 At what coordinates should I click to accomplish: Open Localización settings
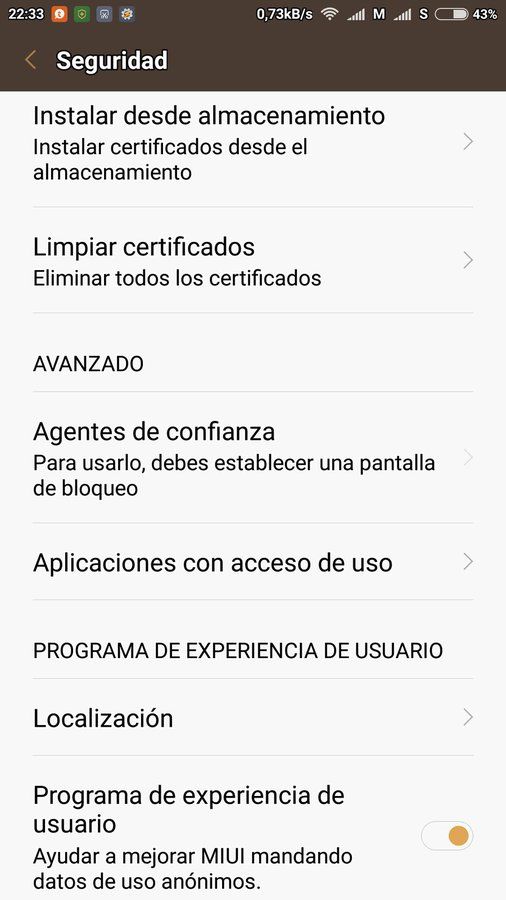(x=253, y=717)
